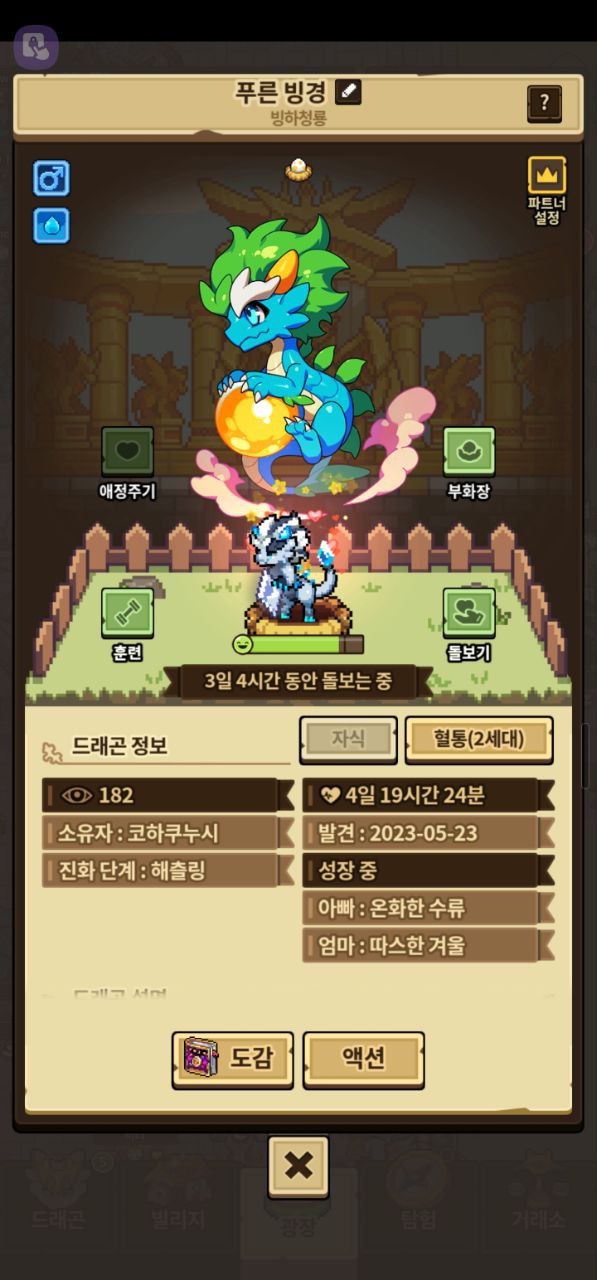Edit the dragon name 푸른 빙경
Screen dimensions: 597x1280
[x=349, y=92]
